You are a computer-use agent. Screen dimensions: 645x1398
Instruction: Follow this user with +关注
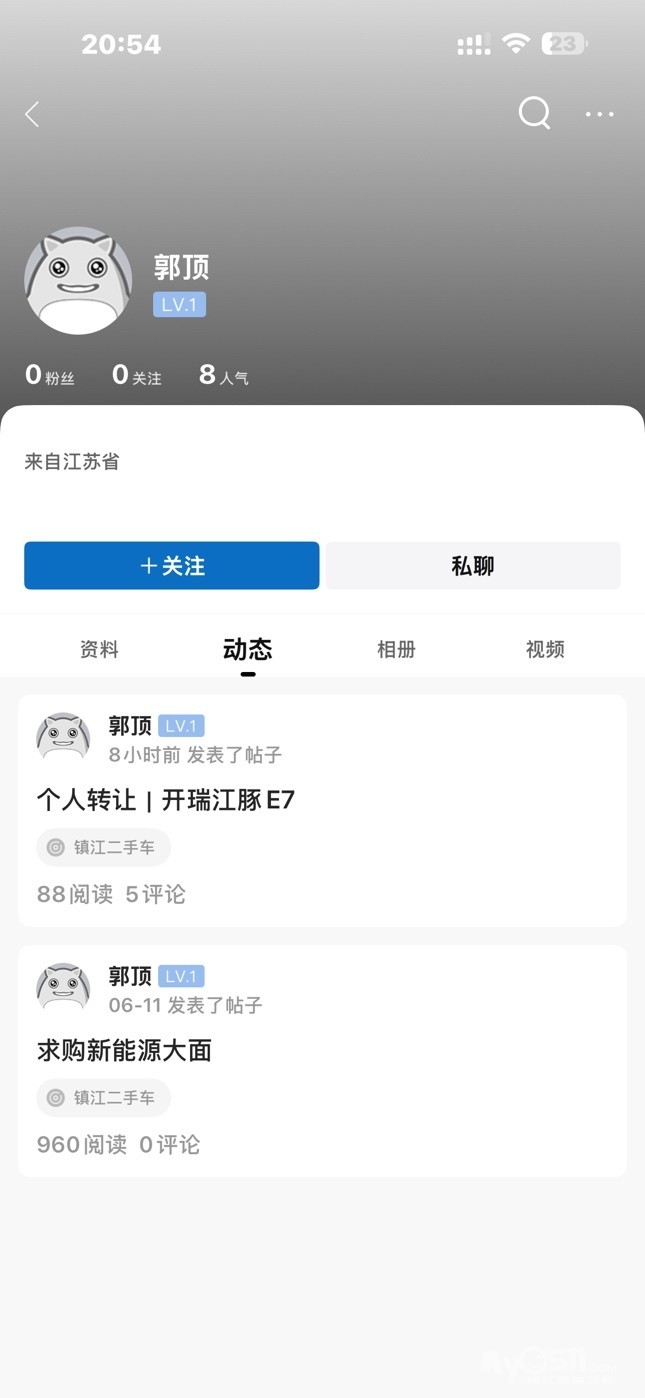(172, 566)
